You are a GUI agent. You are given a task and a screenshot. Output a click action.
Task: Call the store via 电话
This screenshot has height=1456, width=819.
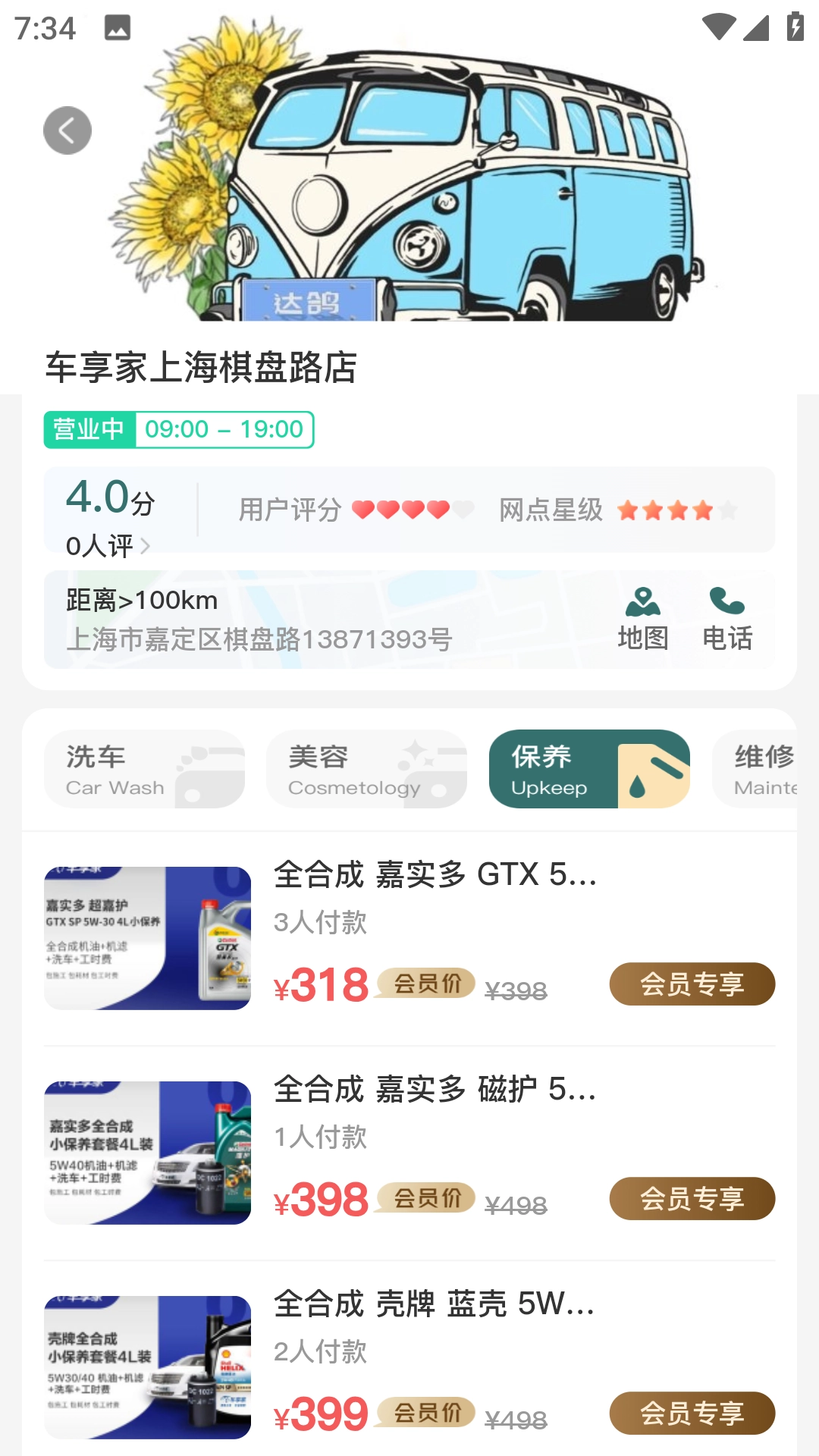coord(727,619)
